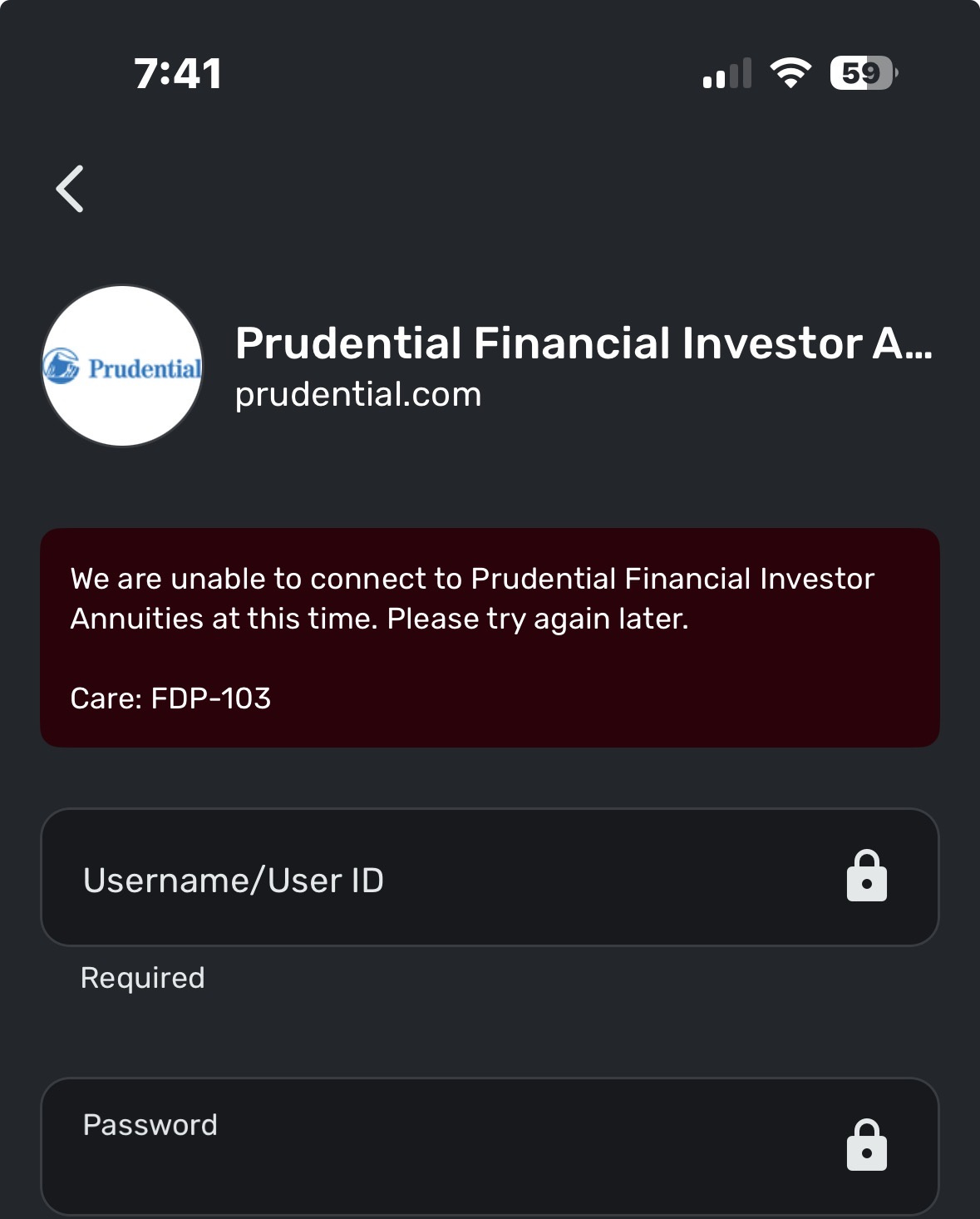Focus the Username/User ID field
The height and width of the screenshot is (1219, 980).
pos(449,878)
